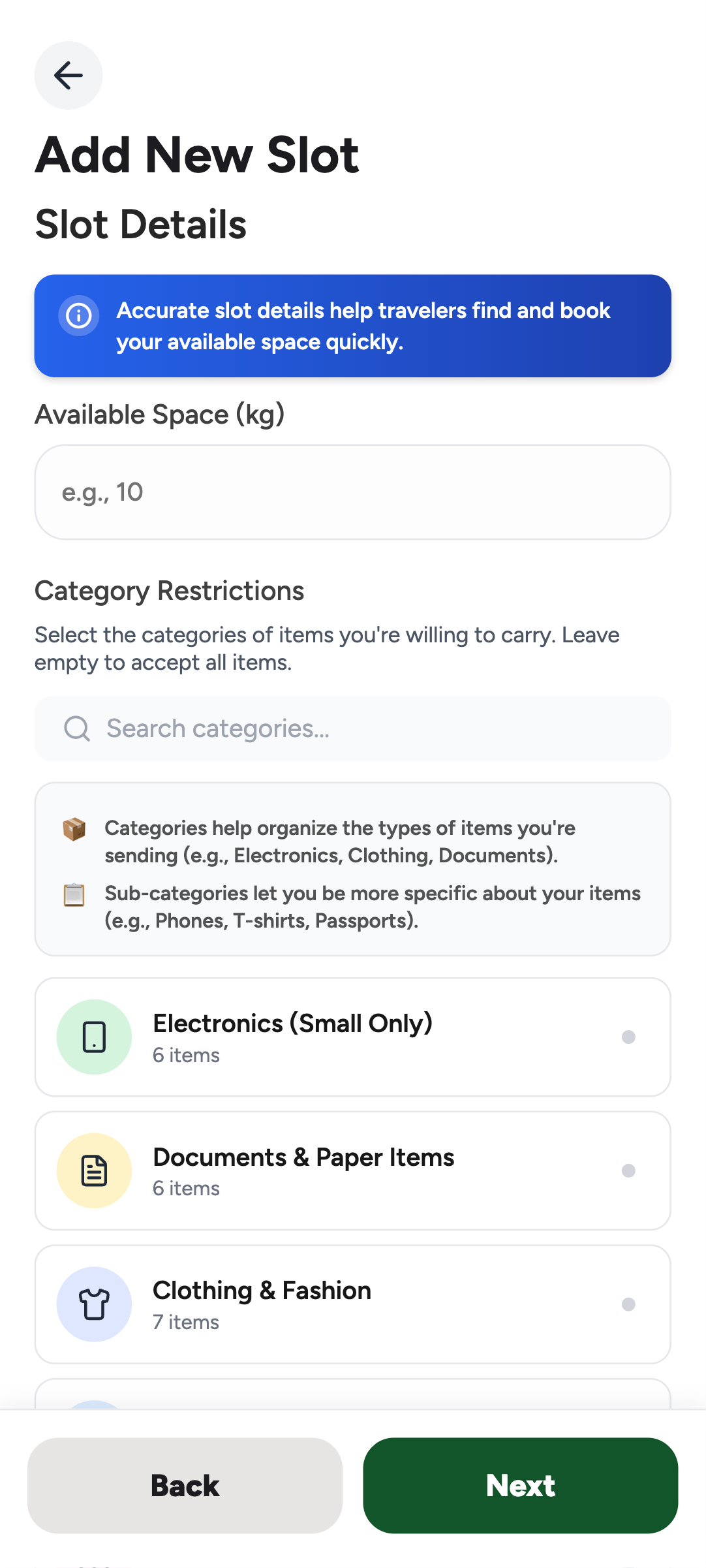706x1568 pixels.
Task: Select the Category Restrictions heading
Action: [169, 590]
